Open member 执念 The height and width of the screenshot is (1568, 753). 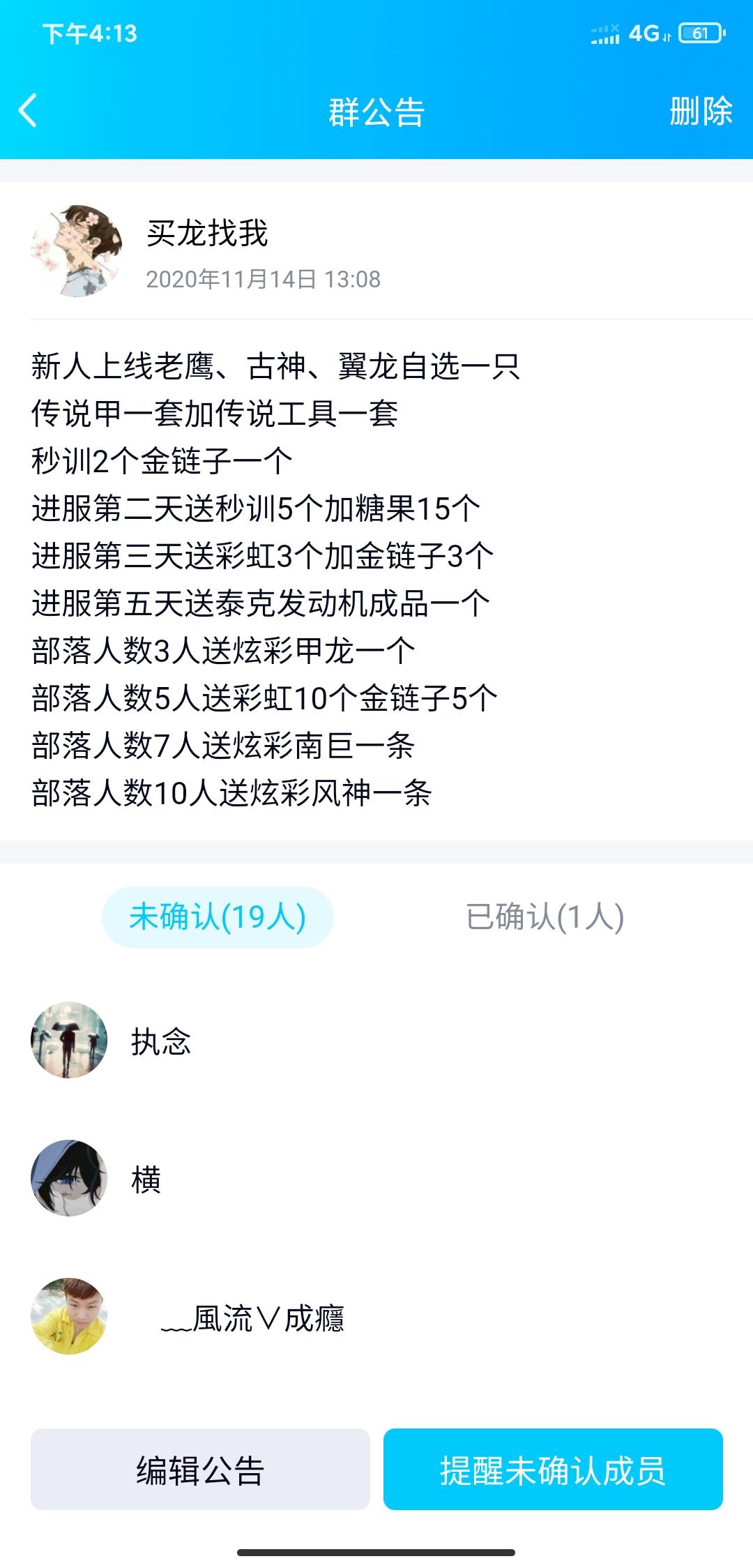[160, 1041]
